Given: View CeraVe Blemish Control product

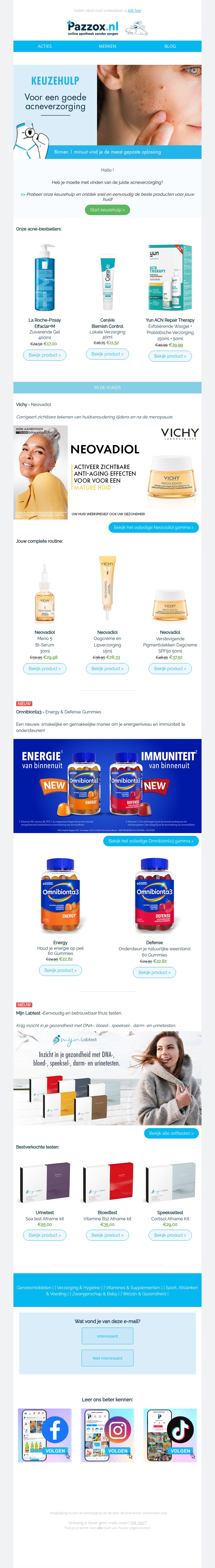Looking at the screenshot, I should pos(107,354).
